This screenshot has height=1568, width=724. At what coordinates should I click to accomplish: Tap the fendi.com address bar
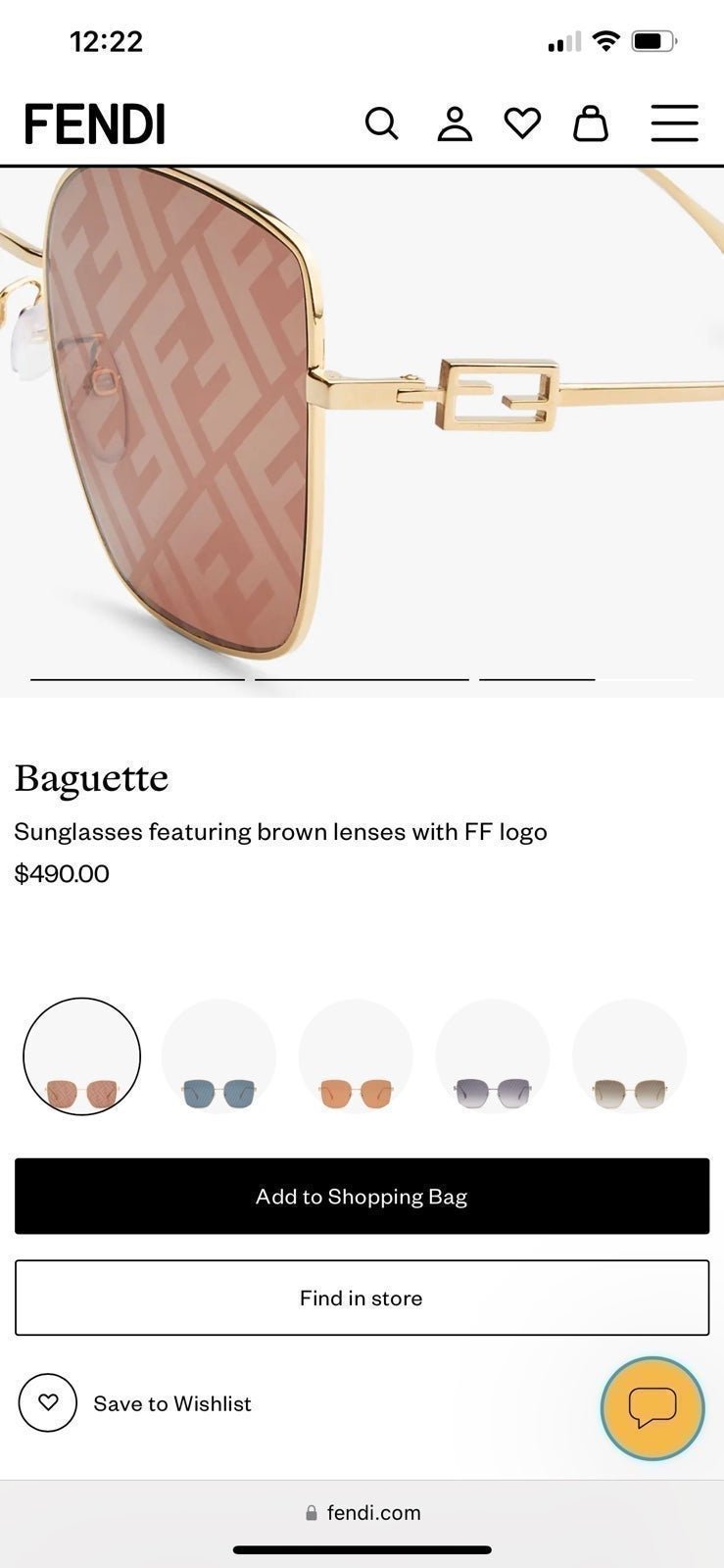362,1512
